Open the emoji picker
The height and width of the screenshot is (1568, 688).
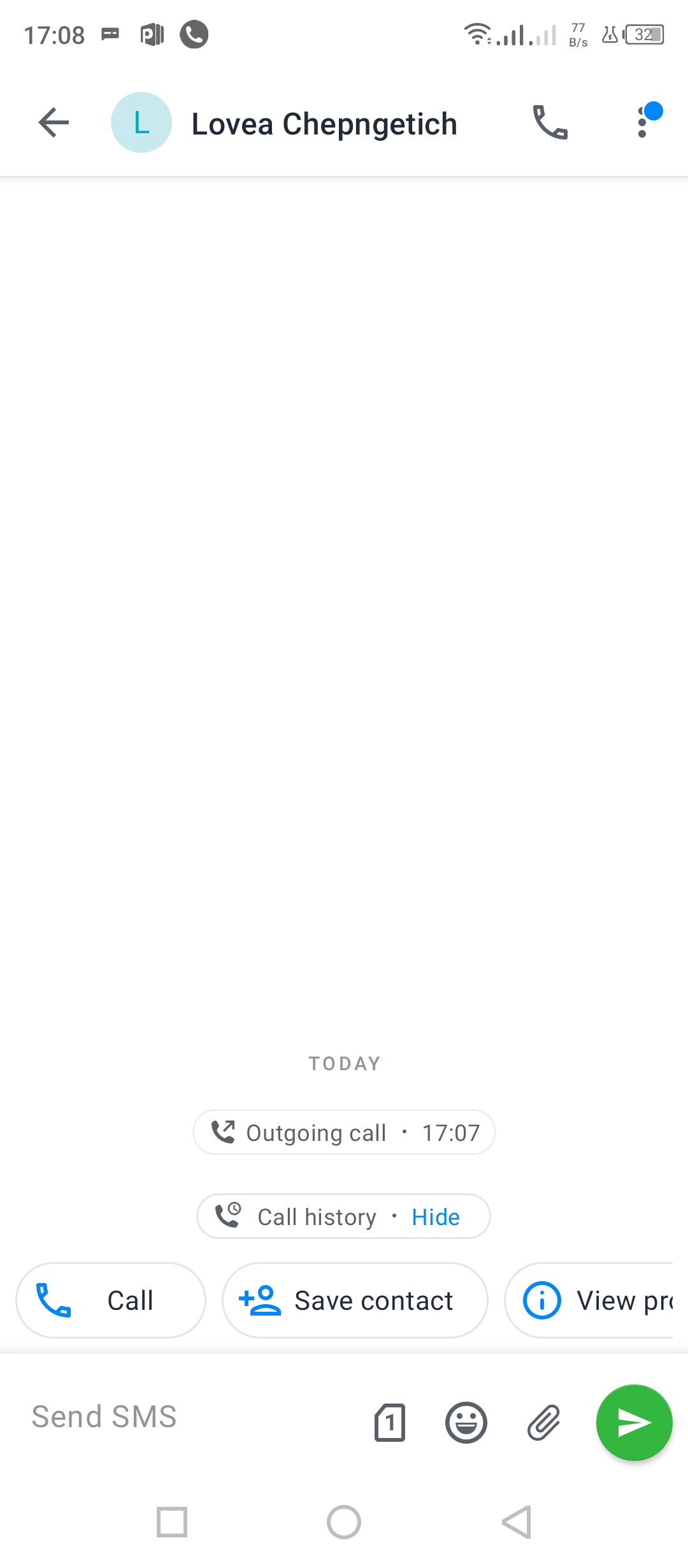[x=466, y=1422]
